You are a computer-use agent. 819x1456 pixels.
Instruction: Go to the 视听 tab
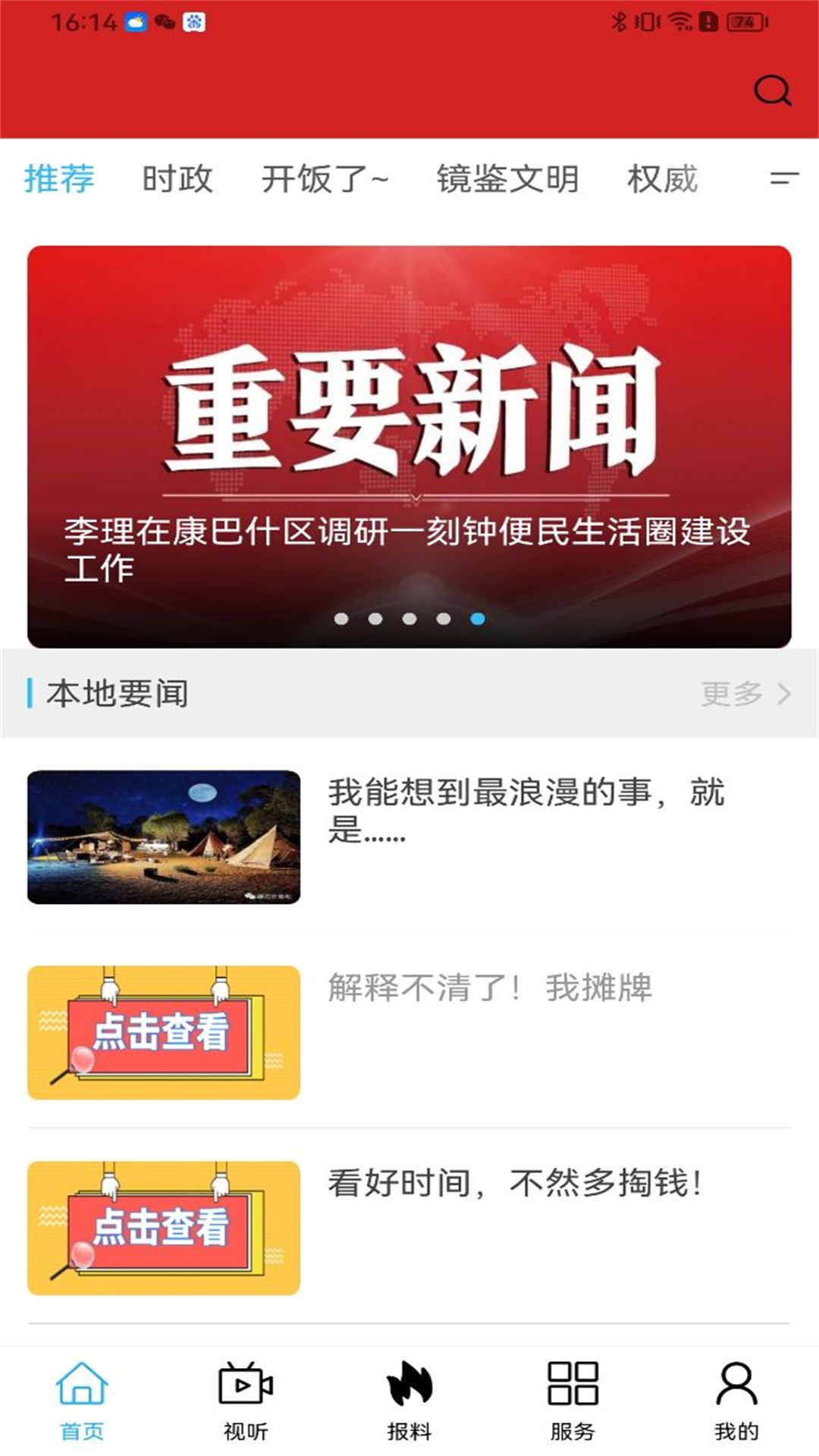[246, 1401]
